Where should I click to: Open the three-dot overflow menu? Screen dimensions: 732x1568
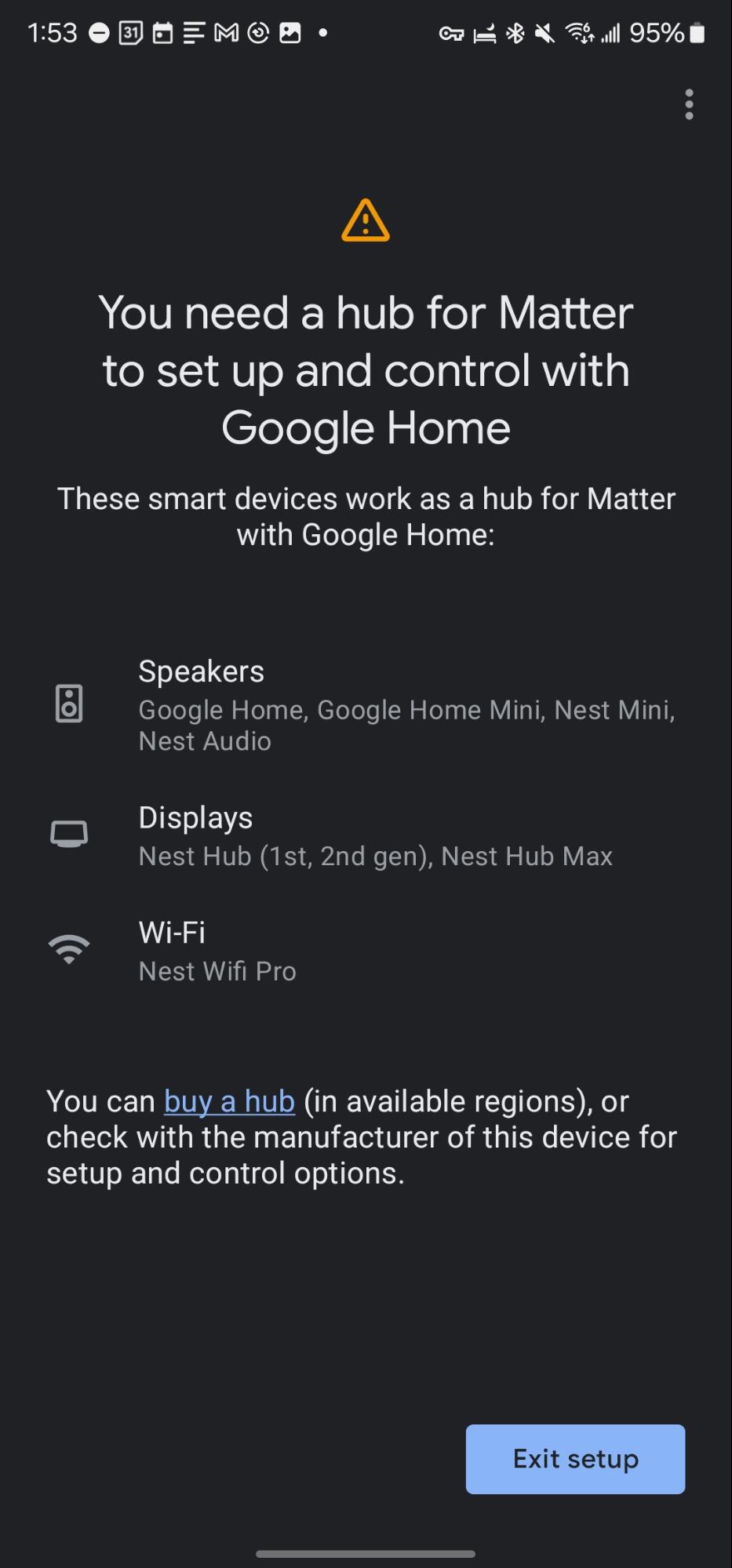[x=689, y=104]
